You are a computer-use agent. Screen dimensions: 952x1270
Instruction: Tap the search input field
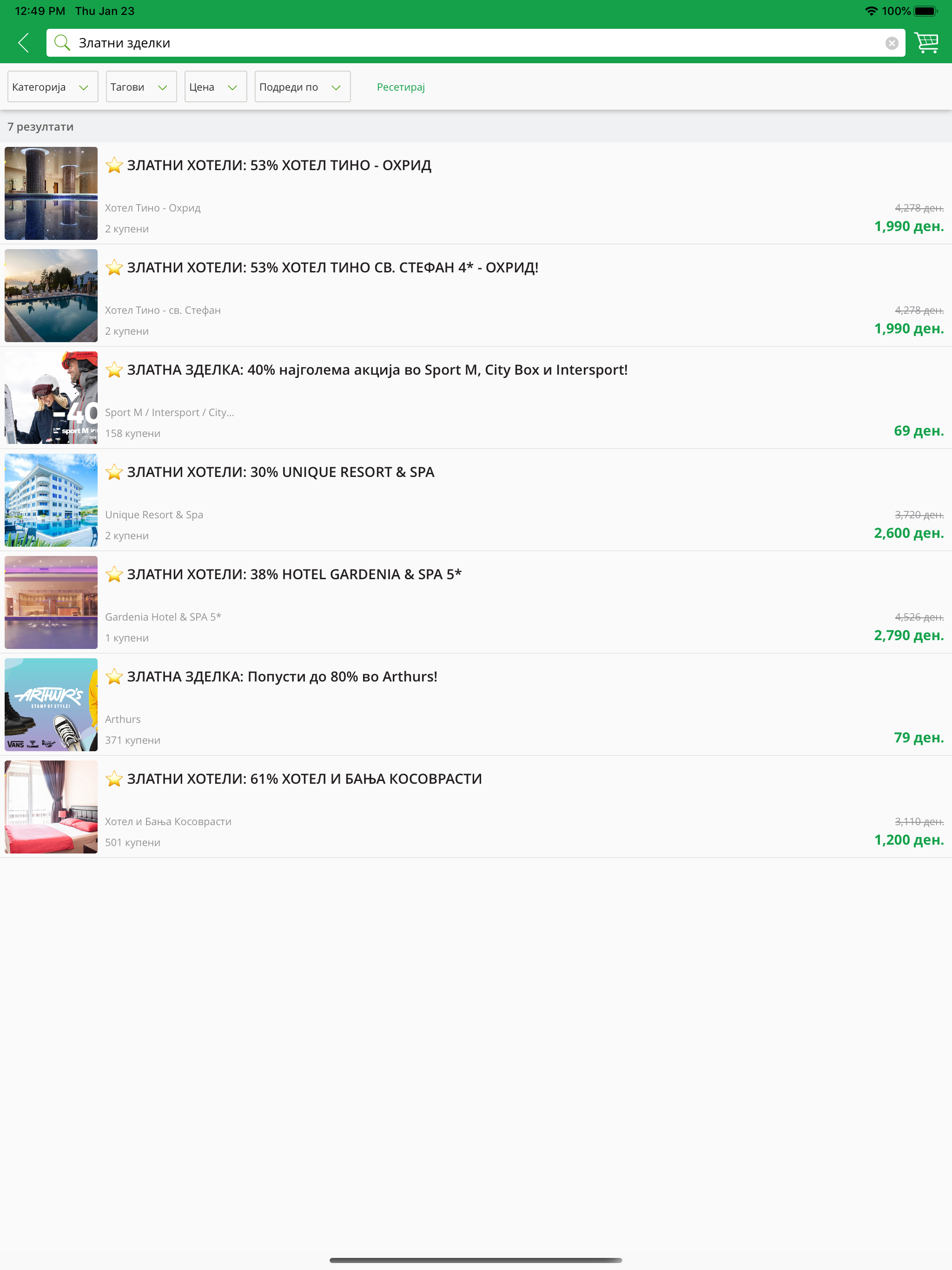pos(402,42)
